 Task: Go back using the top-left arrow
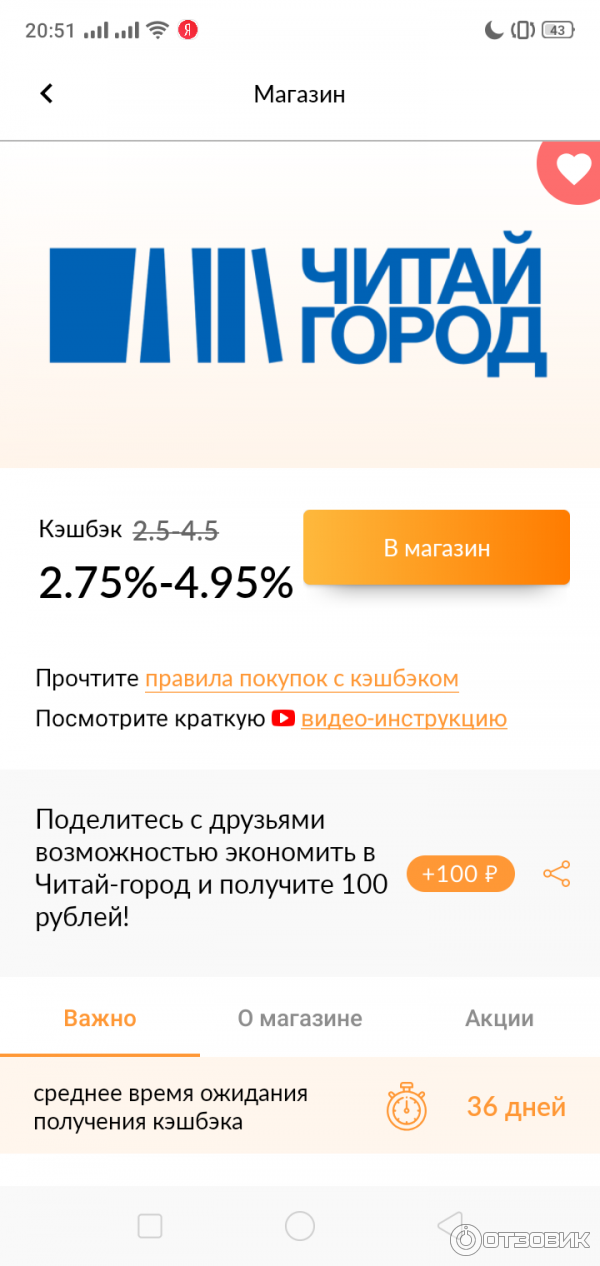click(x=46, y=94)
